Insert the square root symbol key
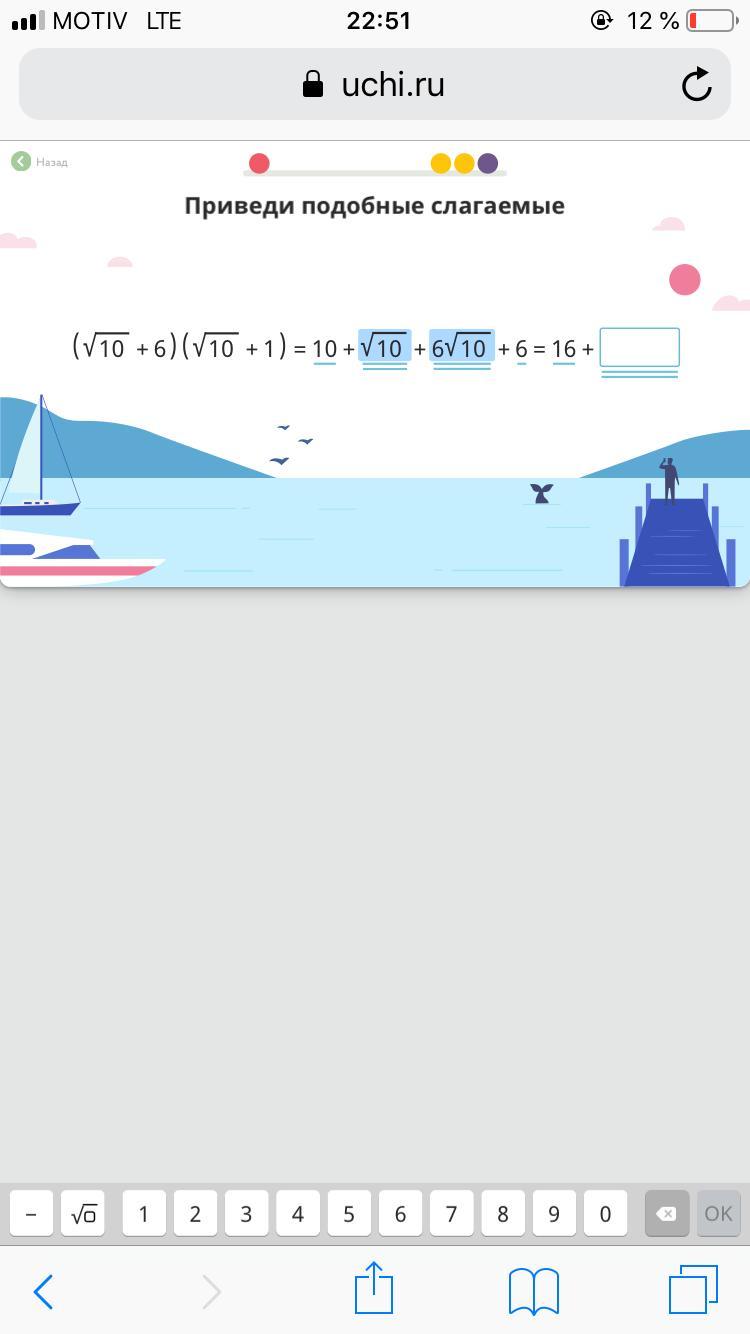This screenshot has height=1334, width=750. pyautogui.click(x=83, y=1214)
